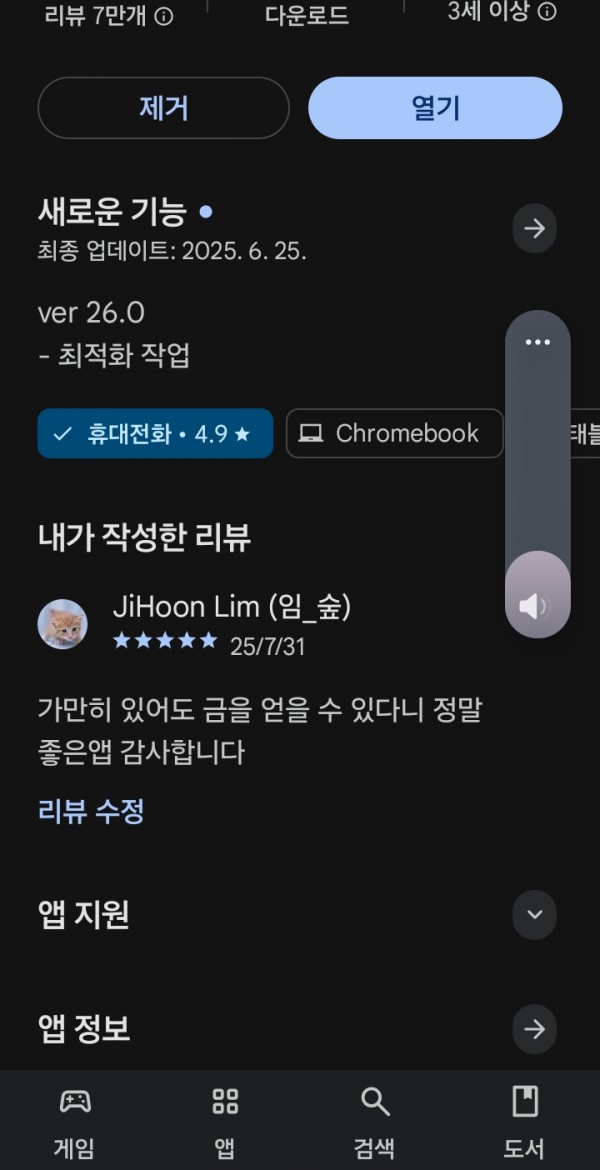Tap 리뷰 수정 to edit review
This screenshot has height=1170, width=600.
point(91,811)
